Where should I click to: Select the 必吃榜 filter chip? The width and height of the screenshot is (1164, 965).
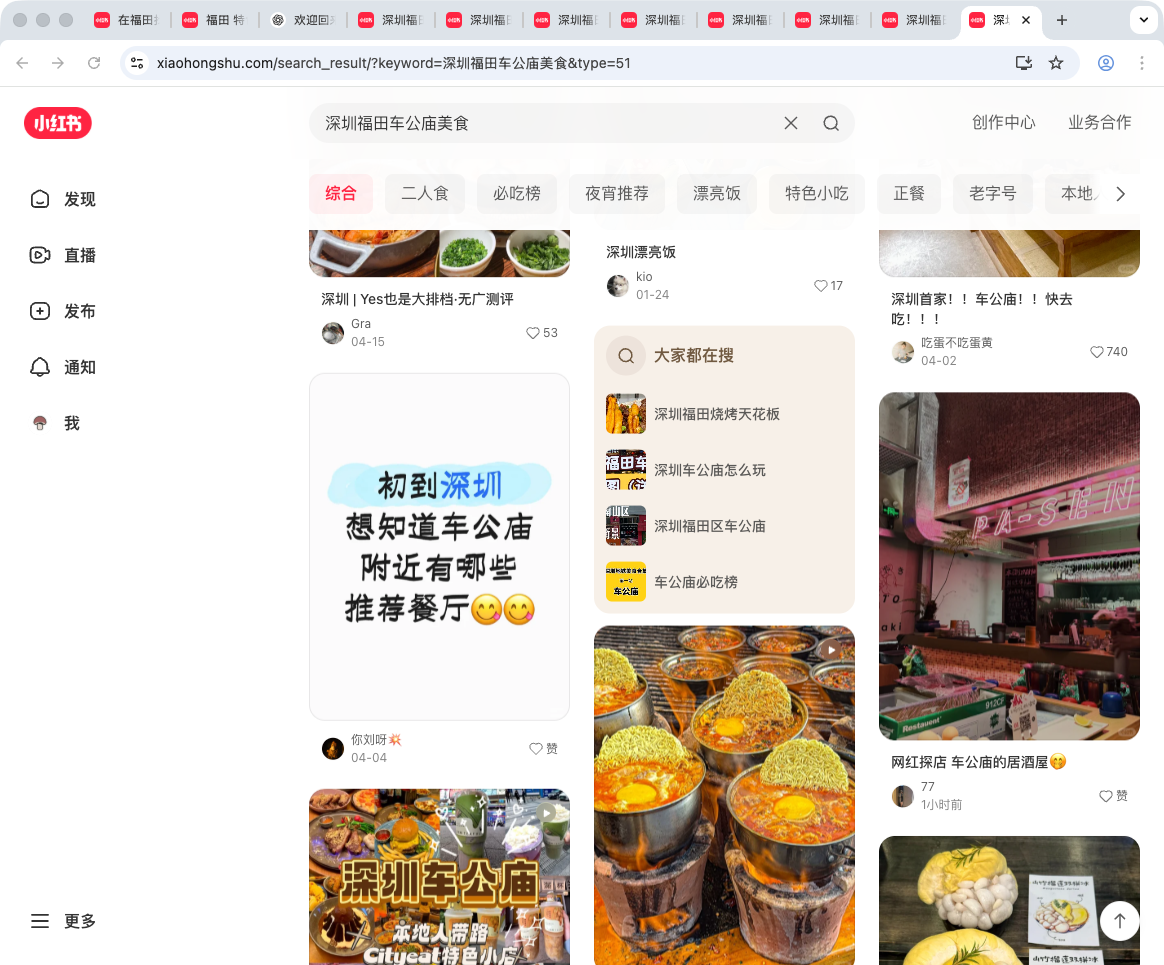tap(517, 194)
